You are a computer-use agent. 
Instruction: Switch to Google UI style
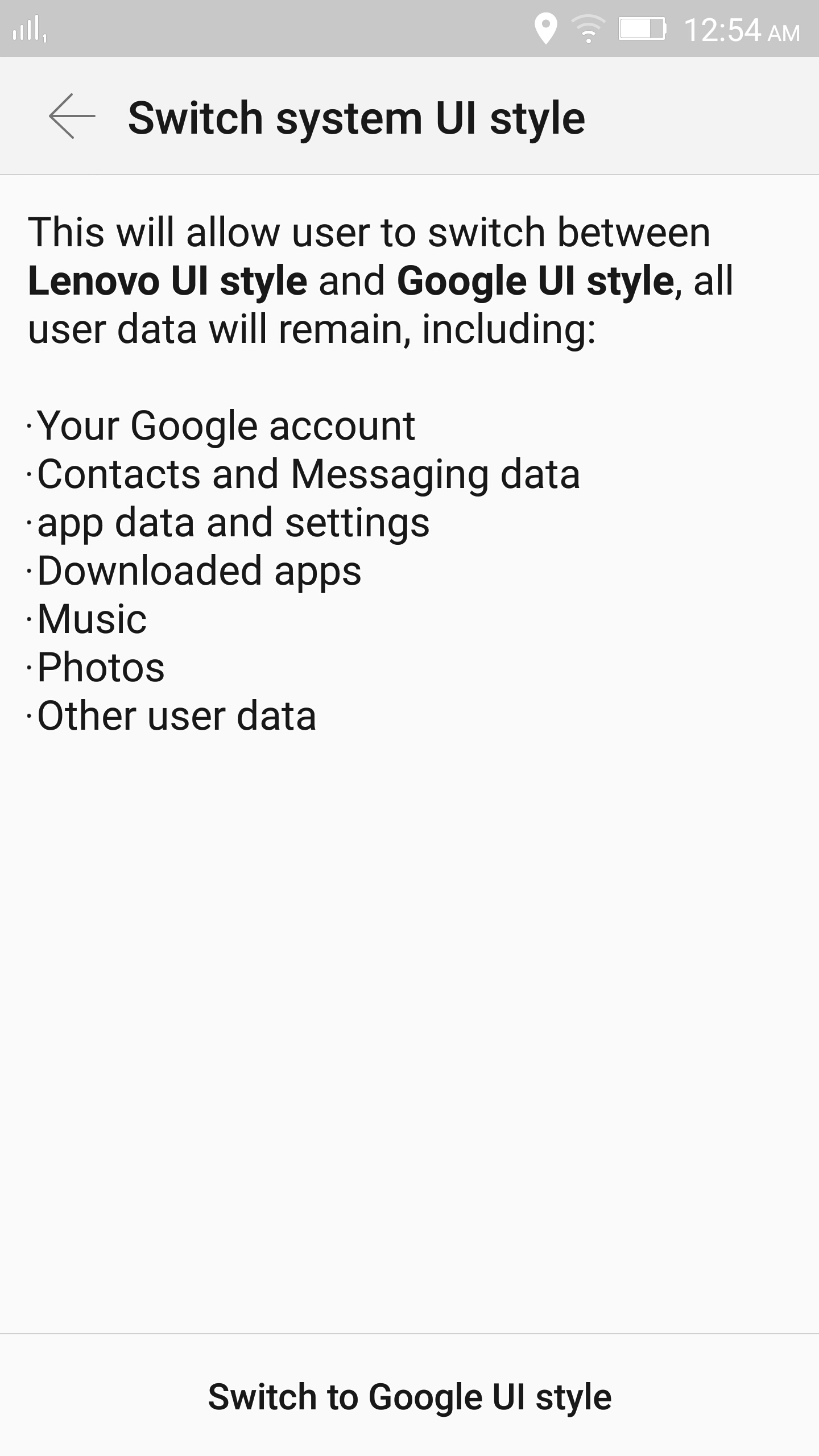[x=409, y=1396]
